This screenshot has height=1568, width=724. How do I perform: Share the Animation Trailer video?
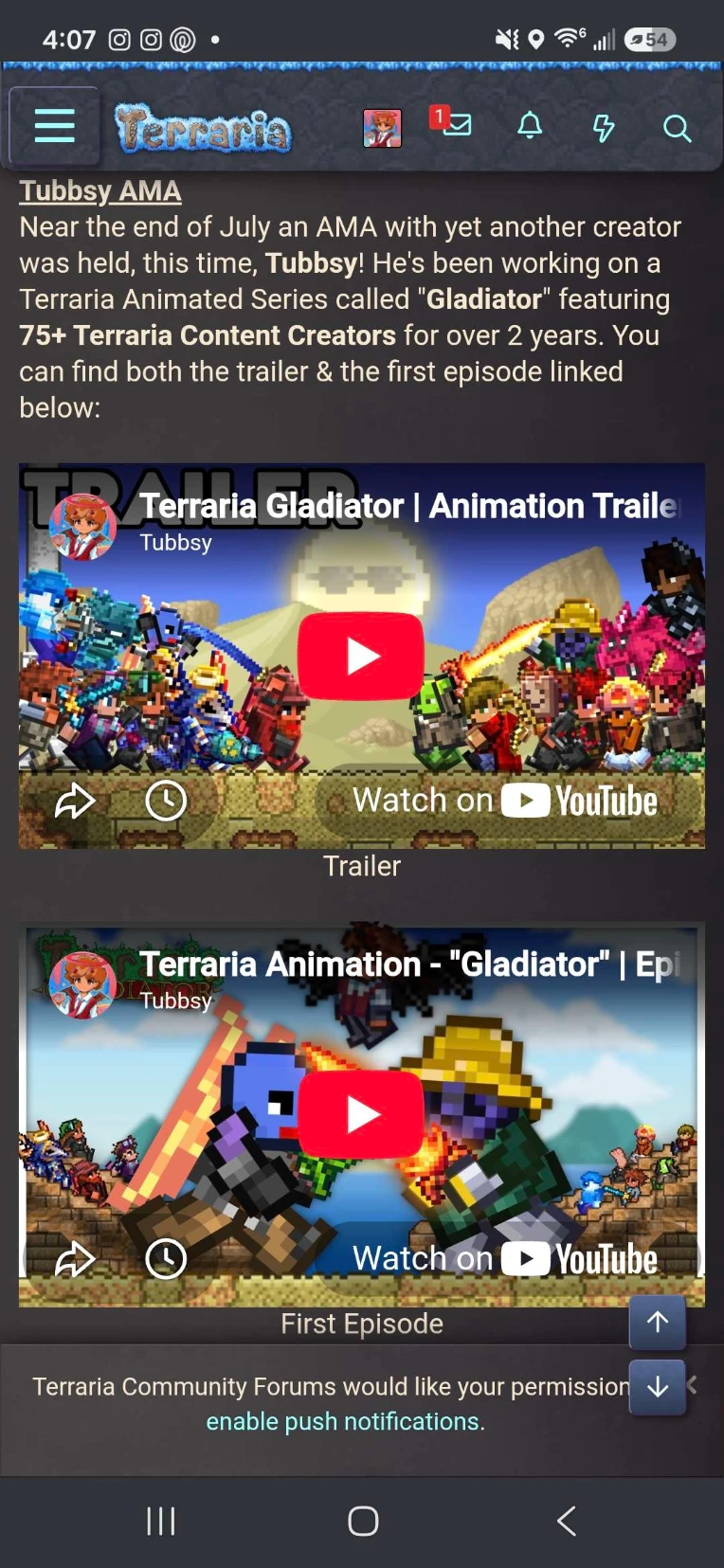tap(75, 802)
